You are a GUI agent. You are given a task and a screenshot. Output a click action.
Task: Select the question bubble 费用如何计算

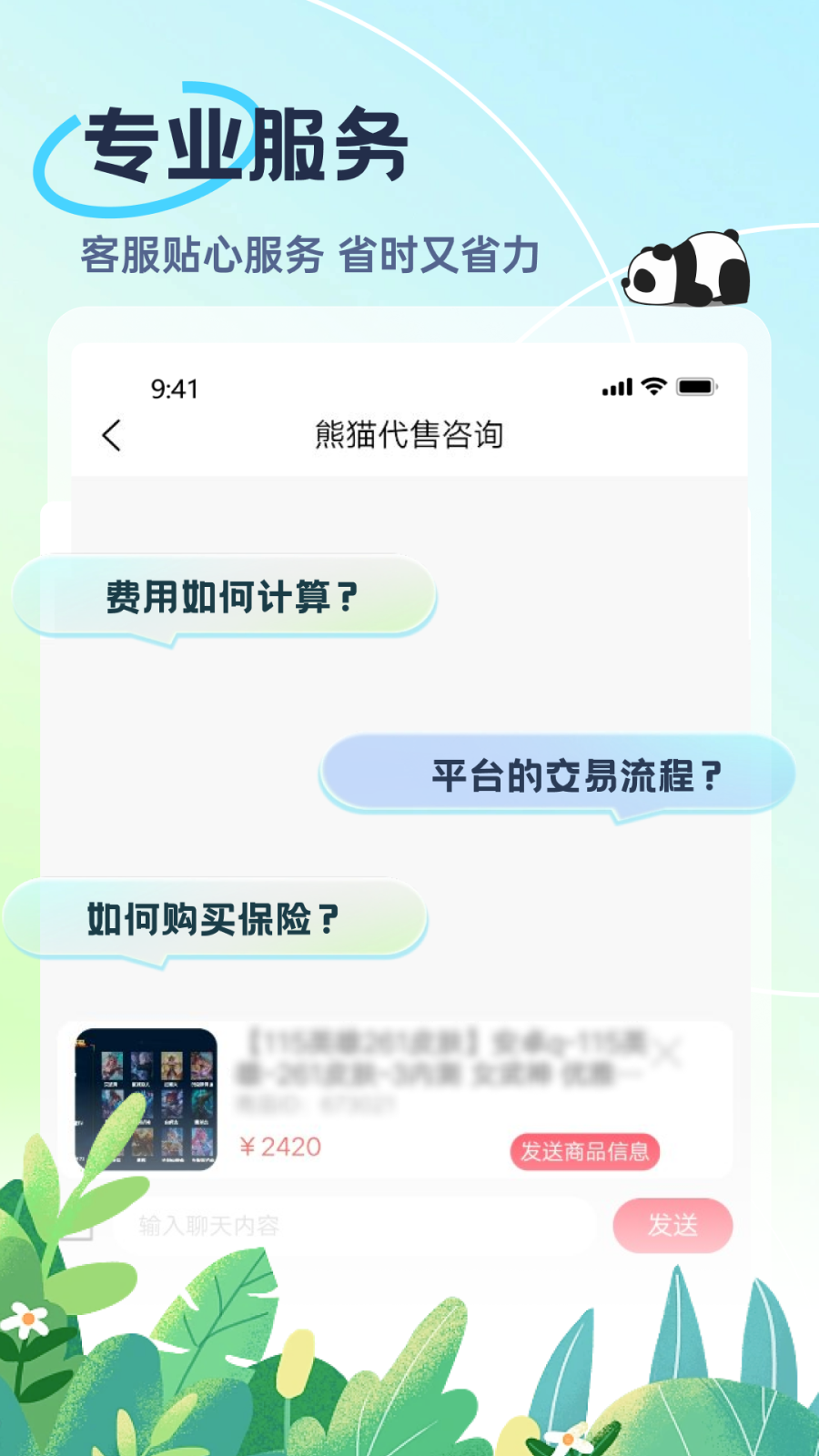pos(227,596)
